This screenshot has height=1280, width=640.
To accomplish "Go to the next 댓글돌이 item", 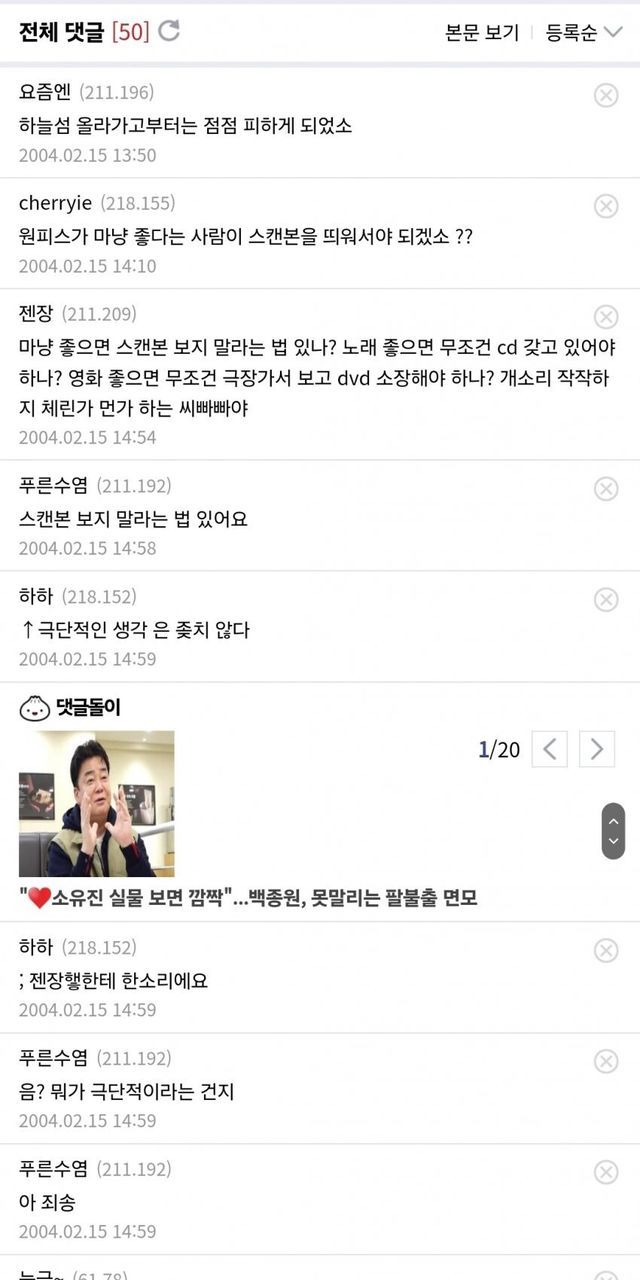I will click(597, 749).
